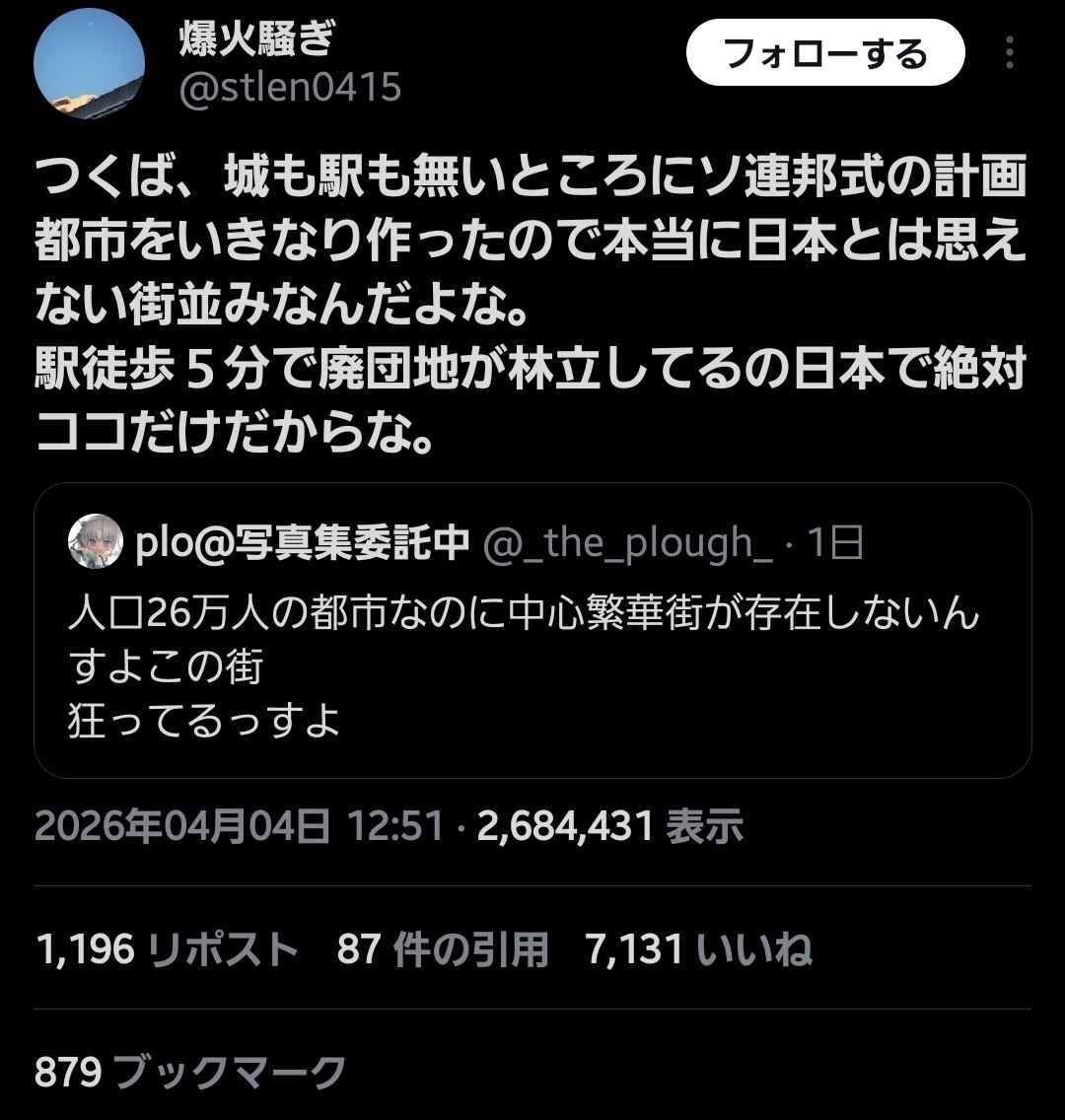Open the quoted tweet by plo@写真集委託中
This screenshot has height=1120, width=1065.
click(x=532, y=631)
